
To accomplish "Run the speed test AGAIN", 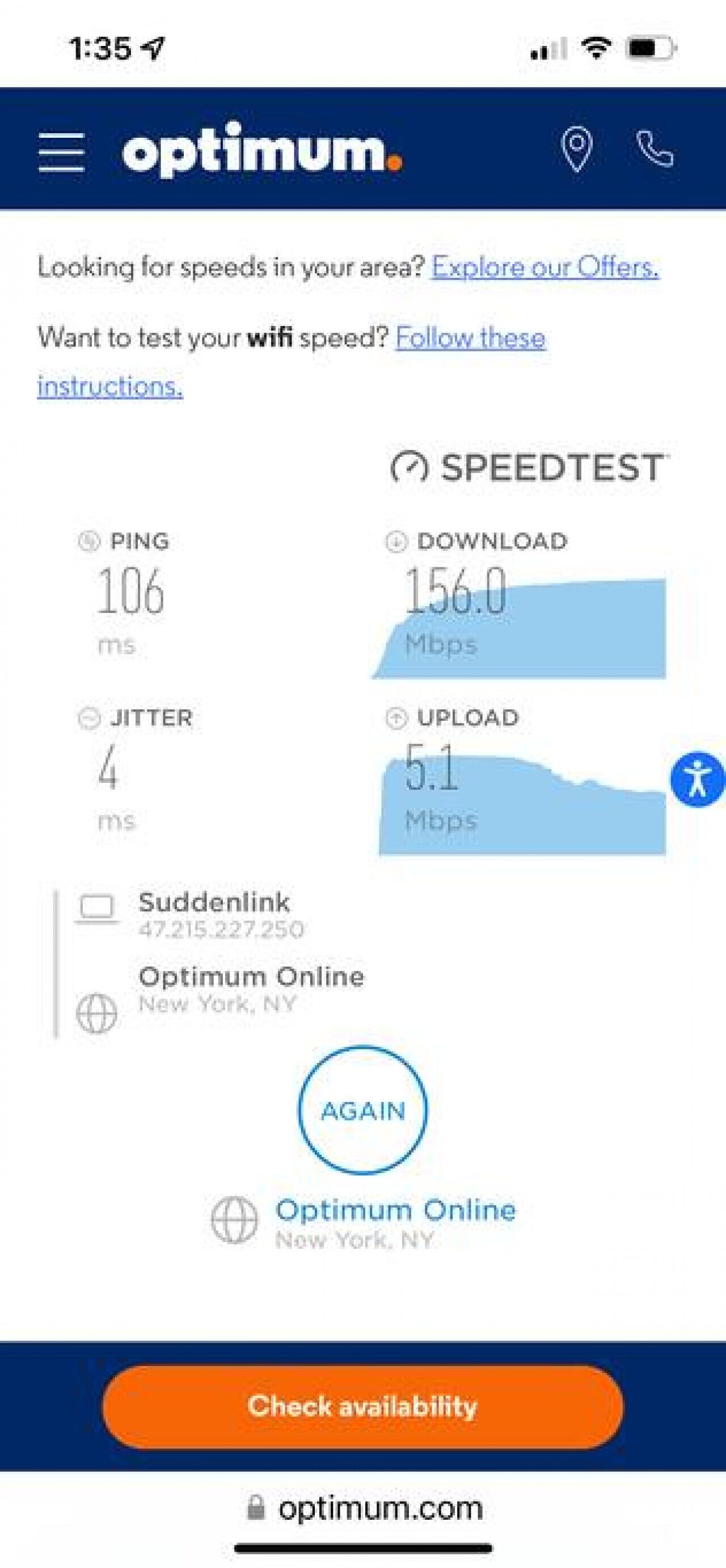I will pos(363,1111).
